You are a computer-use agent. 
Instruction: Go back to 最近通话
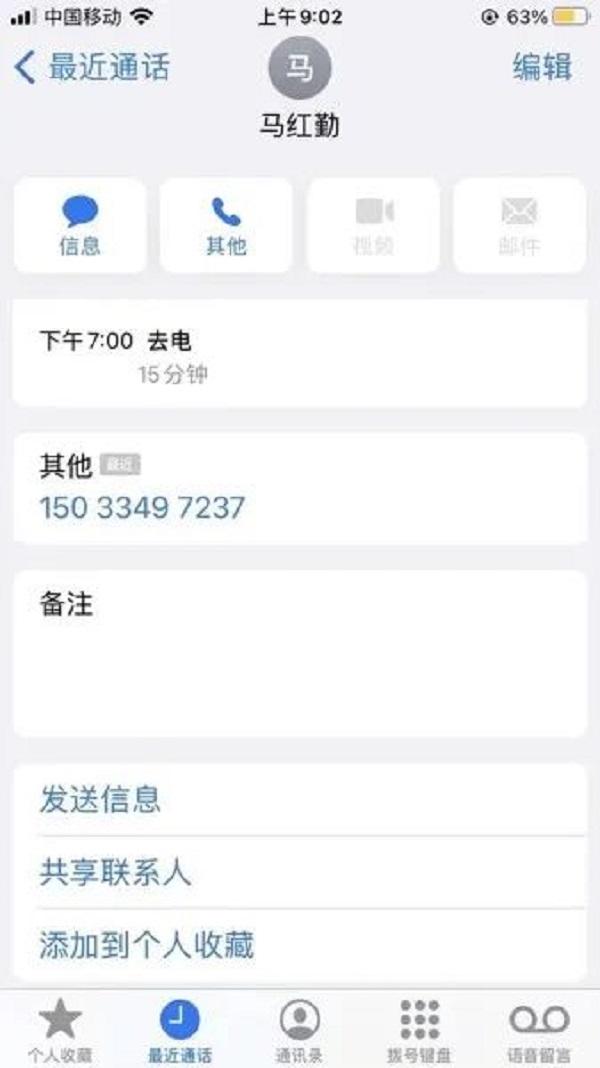92,68
